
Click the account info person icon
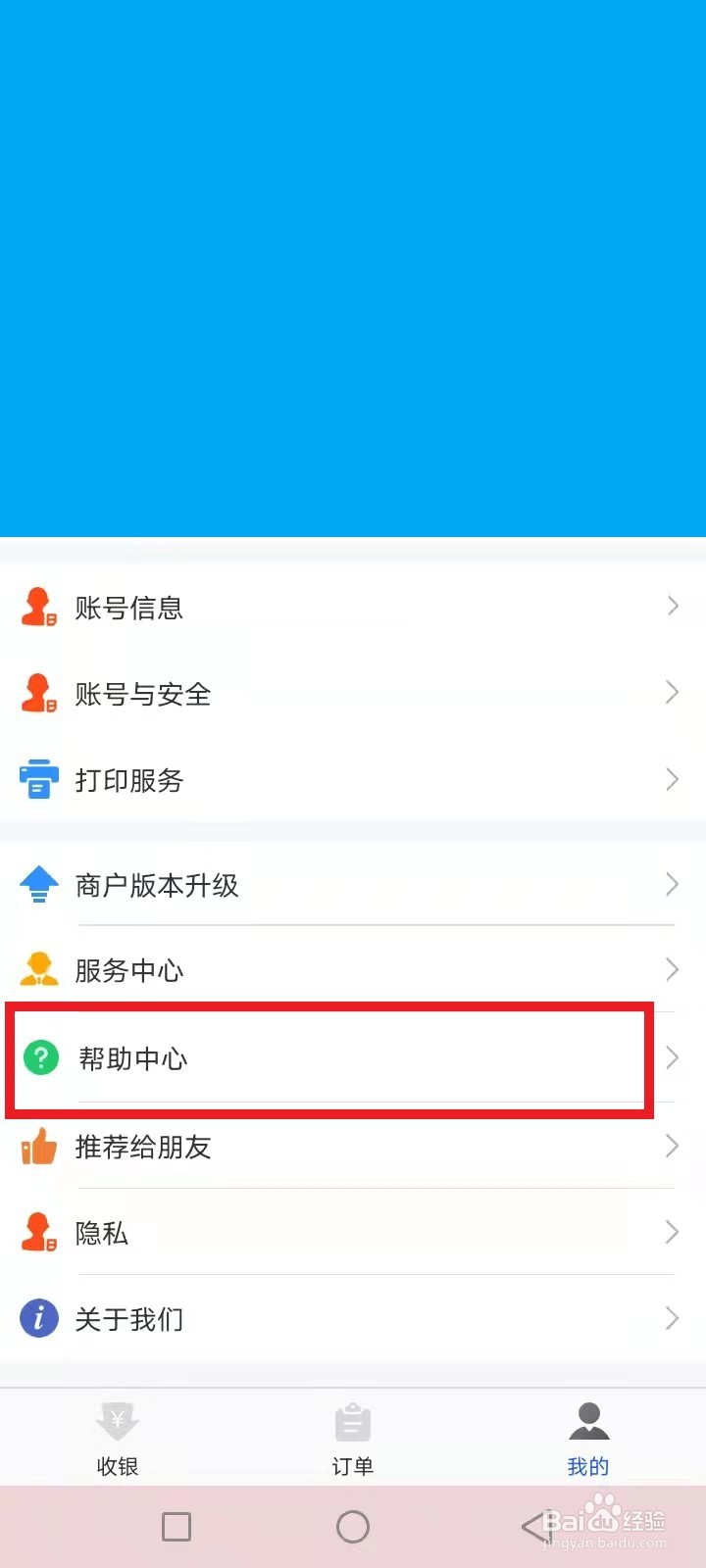pos(37,608)
